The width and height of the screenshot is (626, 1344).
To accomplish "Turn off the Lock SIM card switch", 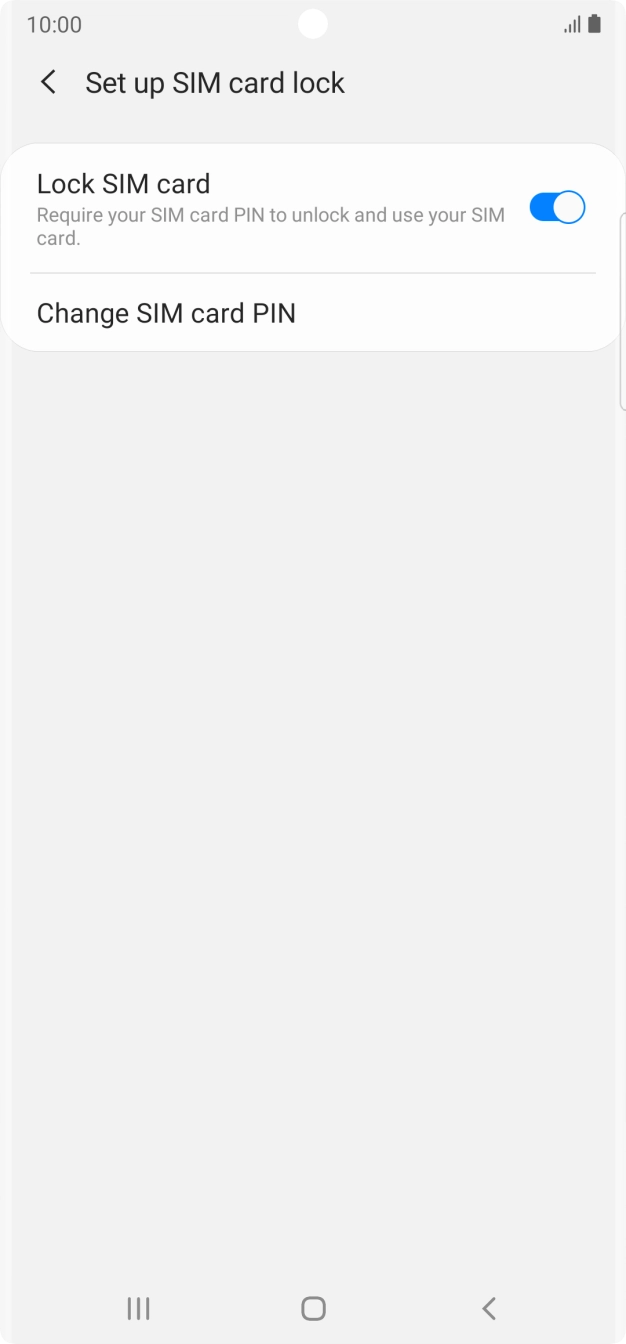I will [x=556, y=208].
